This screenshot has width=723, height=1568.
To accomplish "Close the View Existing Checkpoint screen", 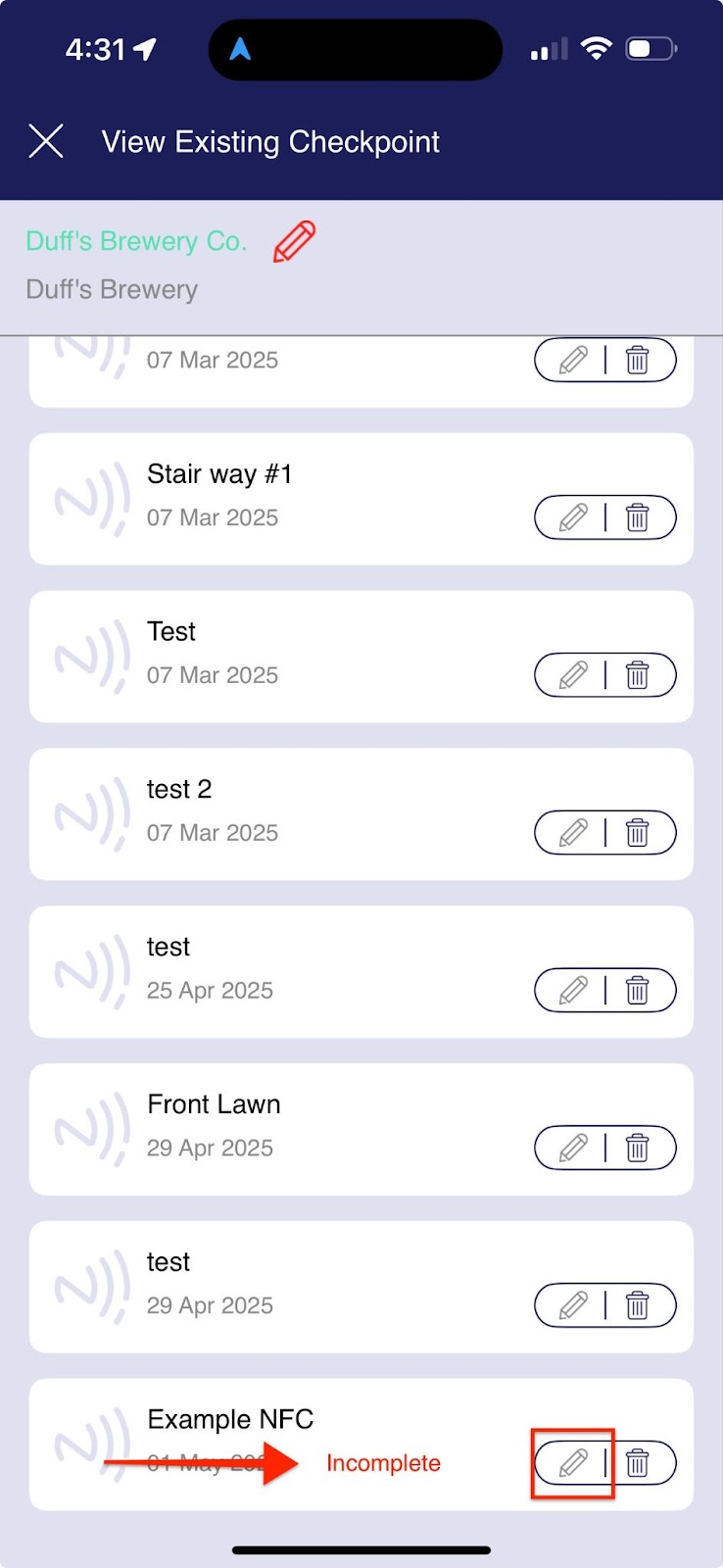I will tap(46, 141).
